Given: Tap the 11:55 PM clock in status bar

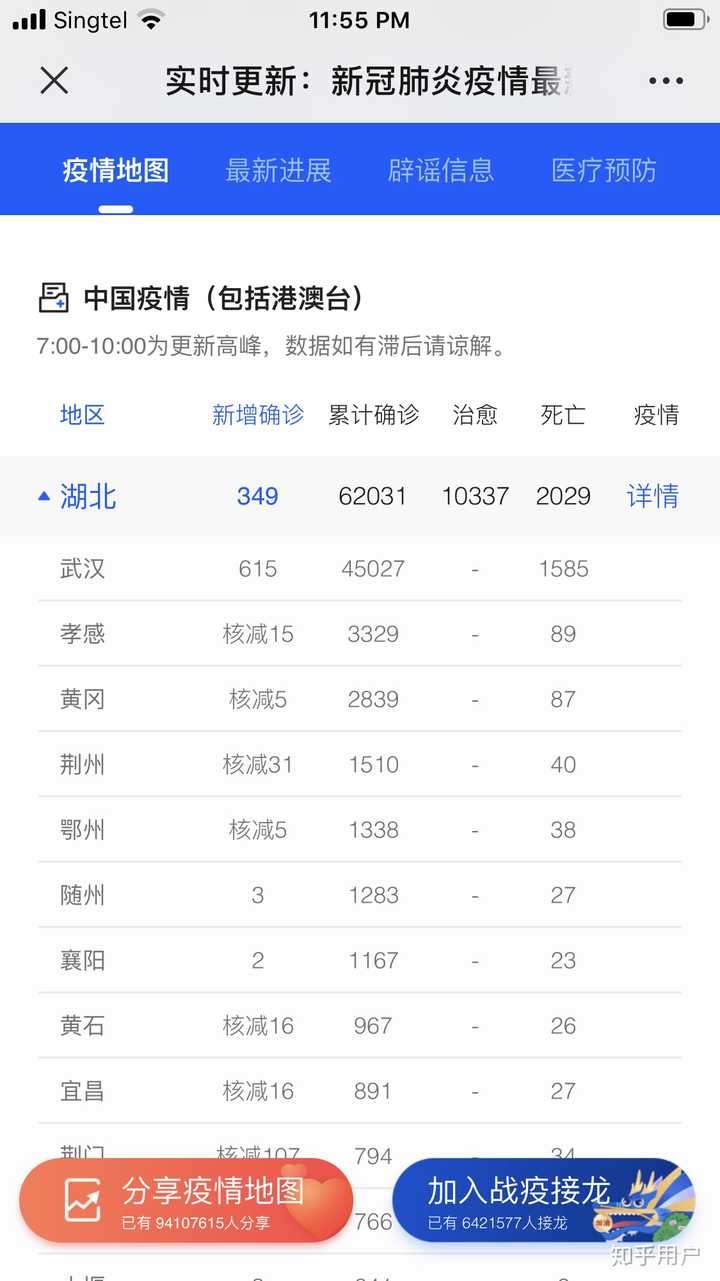Looking at the screenshot, I should point(359,19).
